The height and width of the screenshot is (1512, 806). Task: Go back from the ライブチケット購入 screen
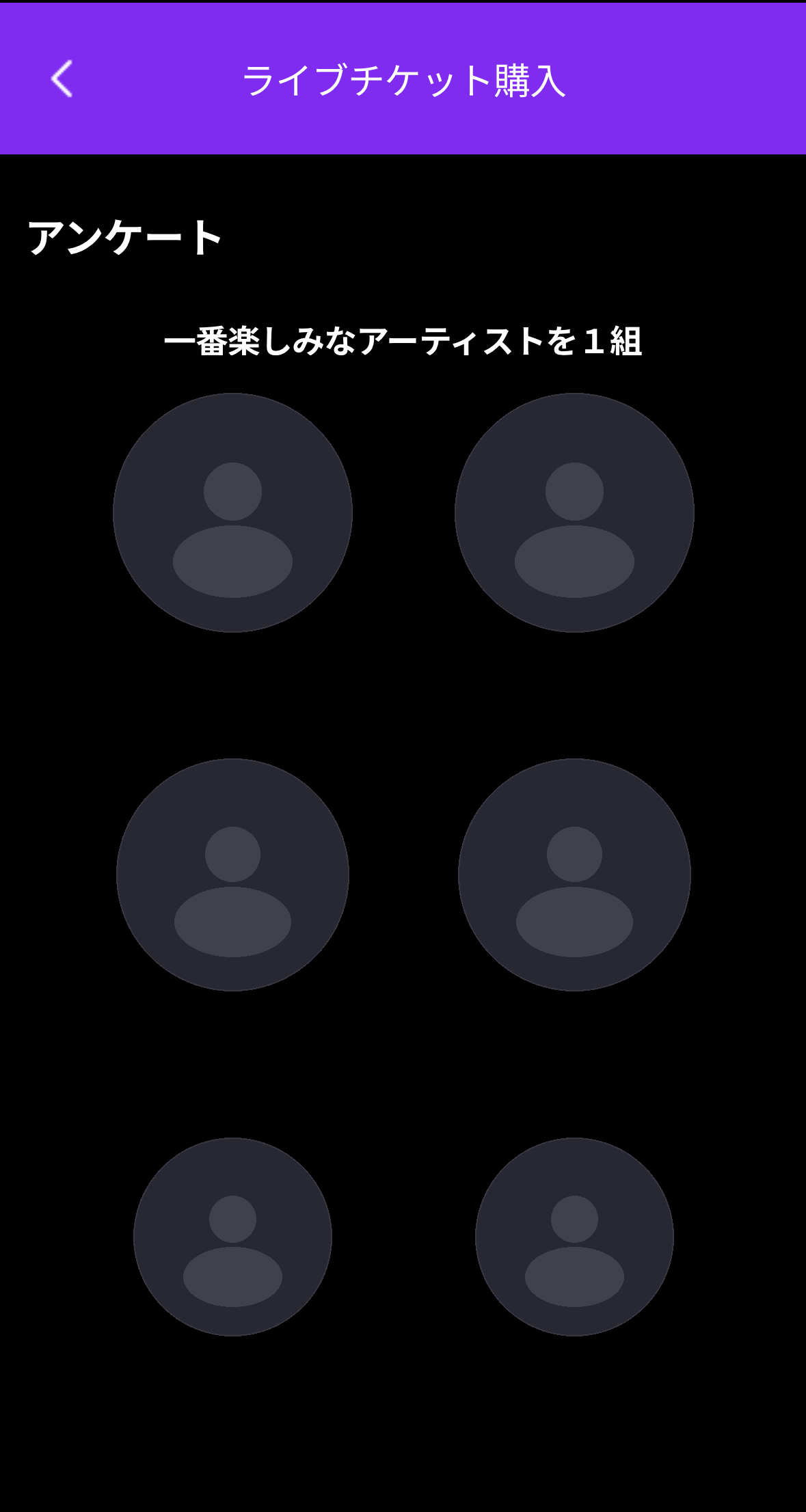pos(62,79)
